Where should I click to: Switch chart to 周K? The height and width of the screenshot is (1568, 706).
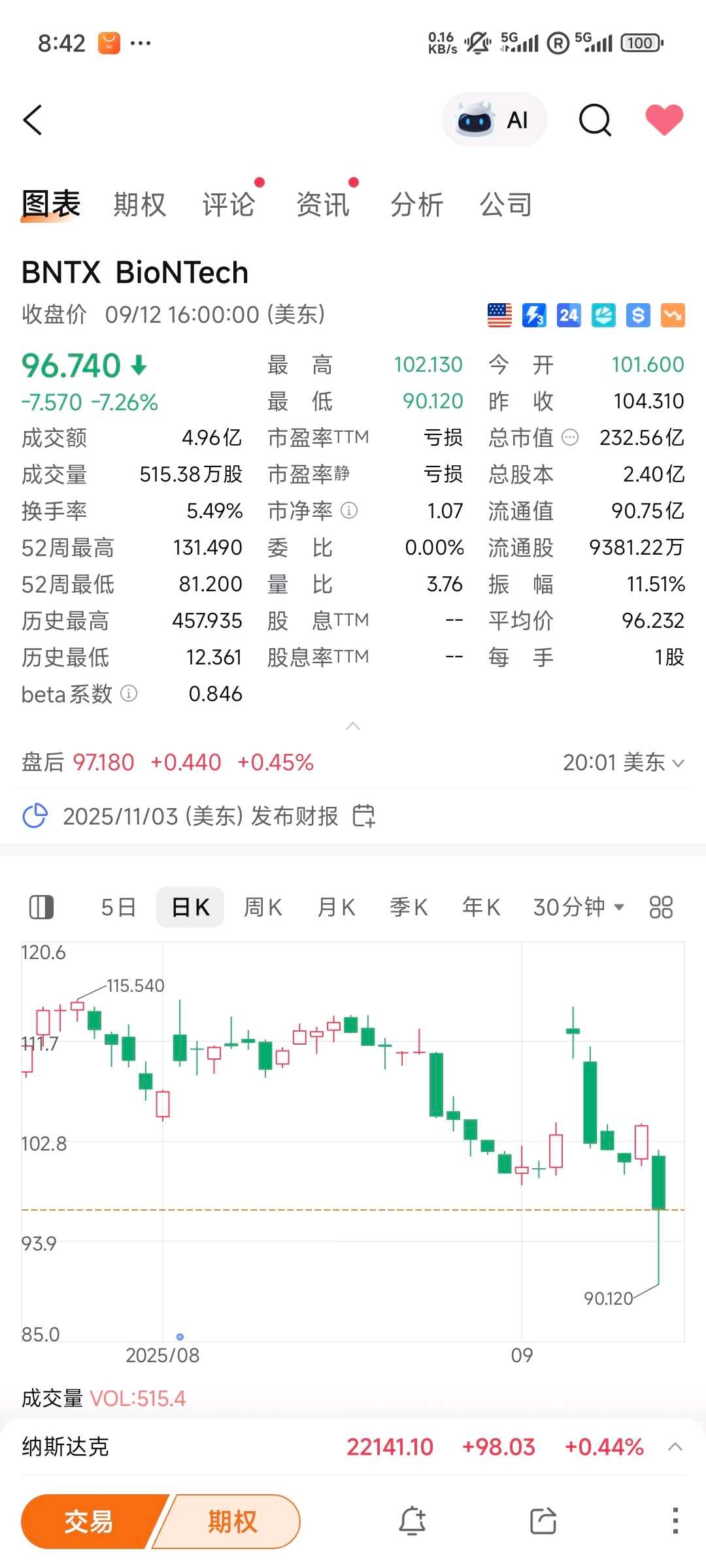(263, 907)
